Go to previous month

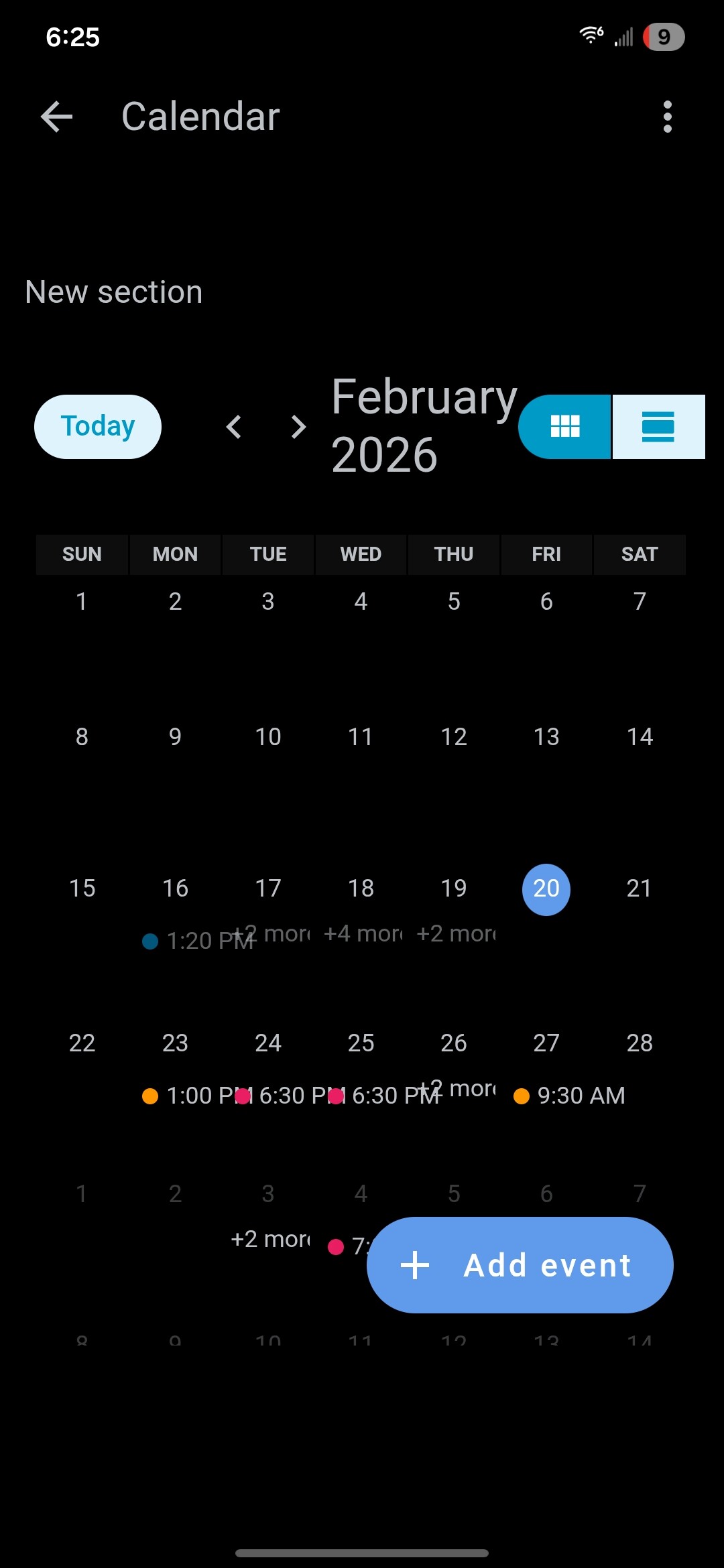pos(234,427)
